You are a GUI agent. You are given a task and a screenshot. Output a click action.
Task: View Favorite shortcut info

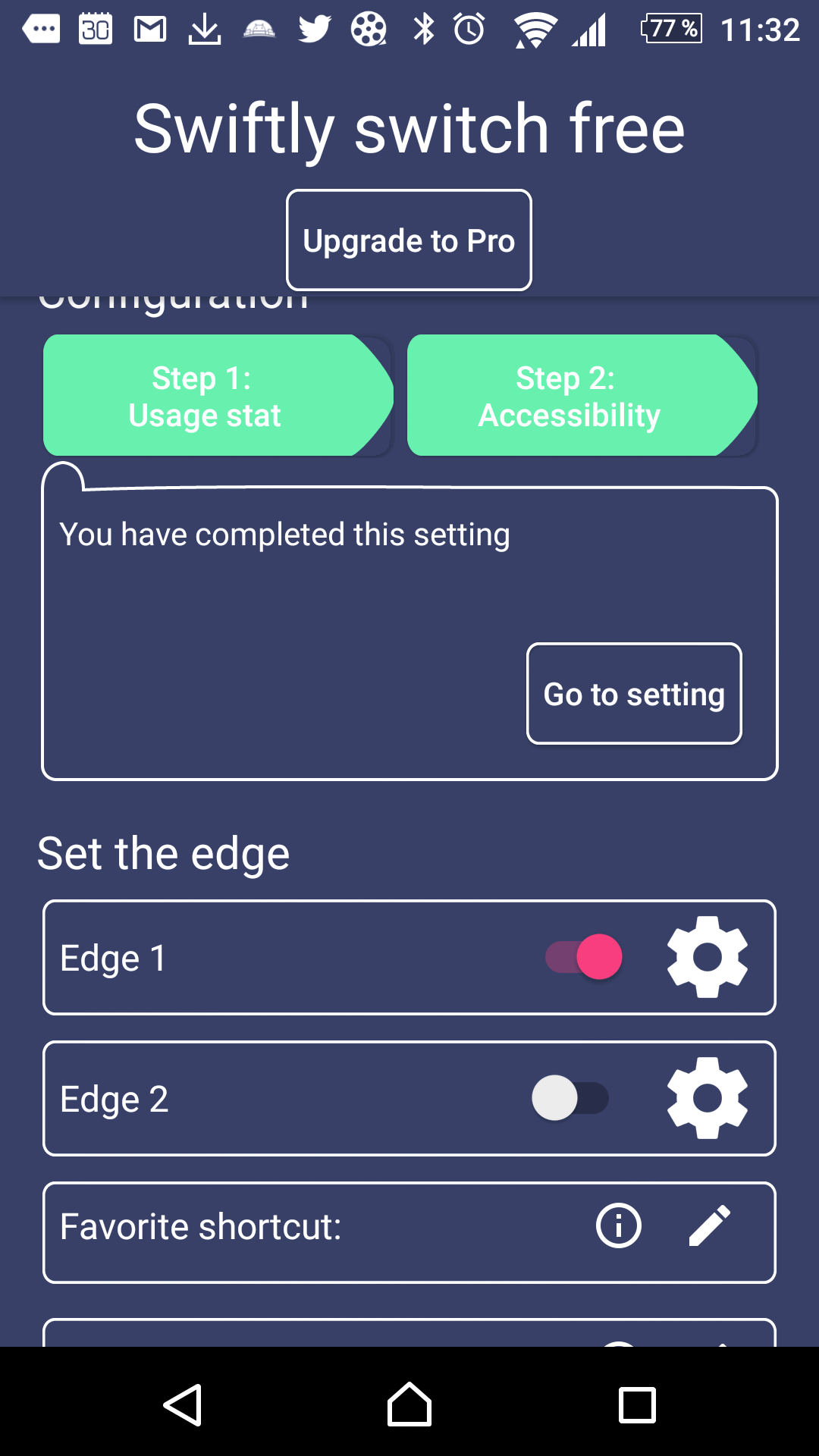coord(619,1225)
